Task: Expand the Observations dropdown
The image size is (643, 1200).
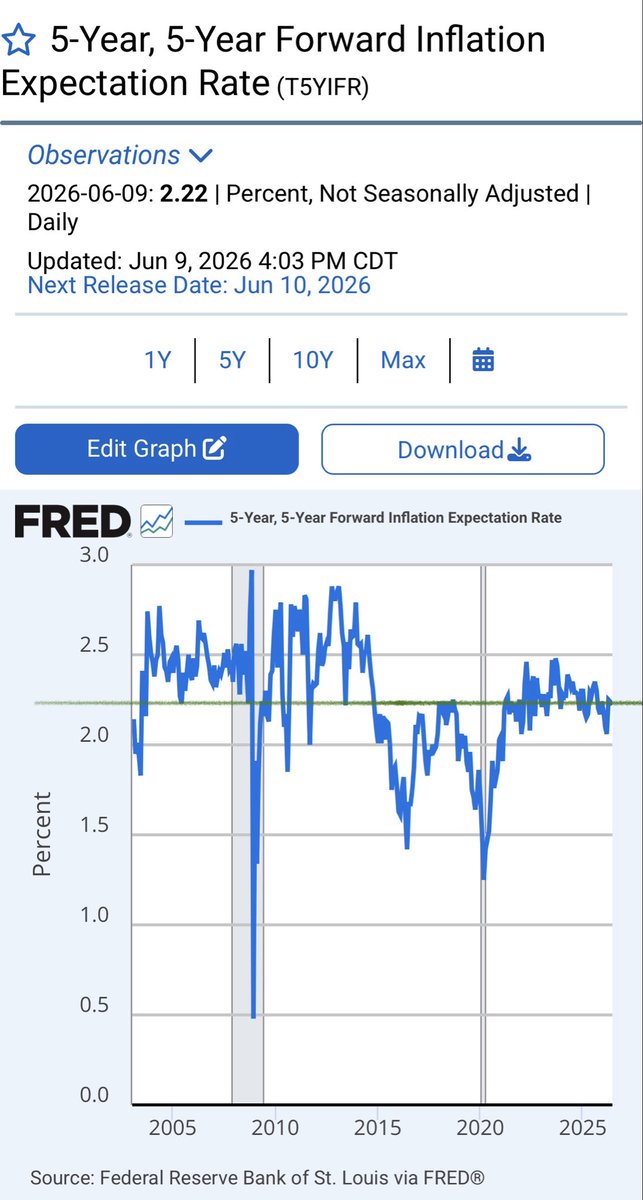Action: 120,155
